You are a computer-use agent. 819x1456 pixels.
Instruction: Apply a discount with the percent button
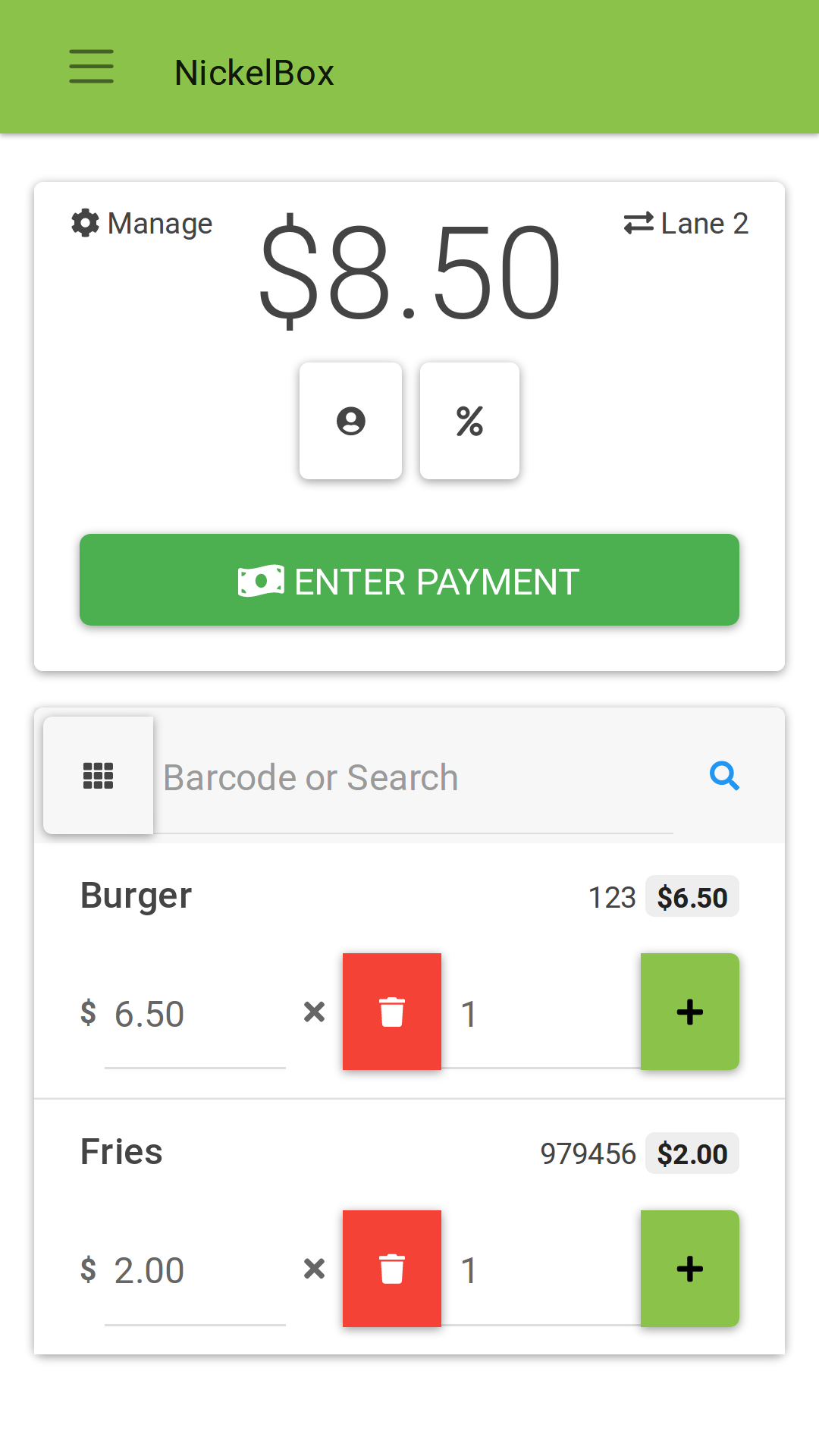coord(469,421)
